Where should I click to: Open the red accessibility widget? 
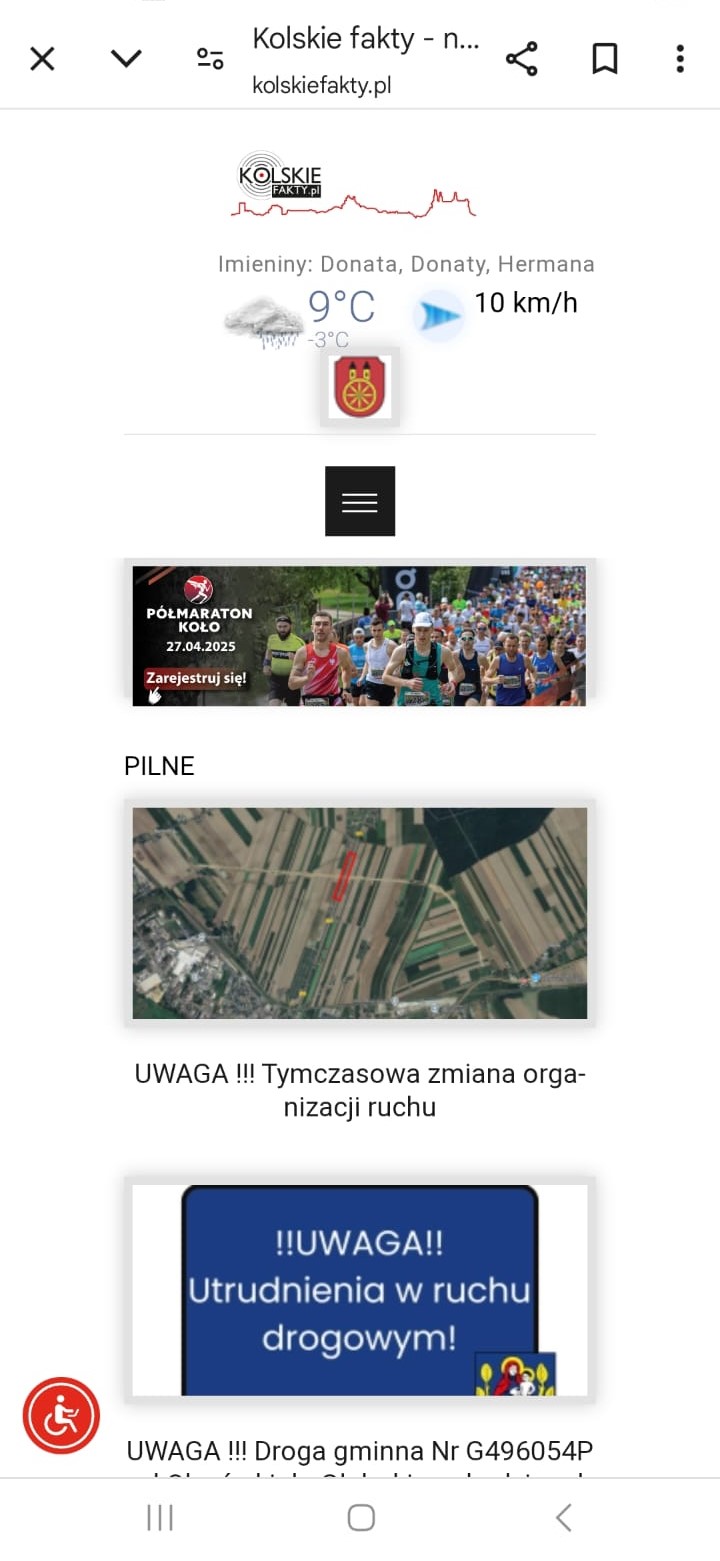(61, 1415)
